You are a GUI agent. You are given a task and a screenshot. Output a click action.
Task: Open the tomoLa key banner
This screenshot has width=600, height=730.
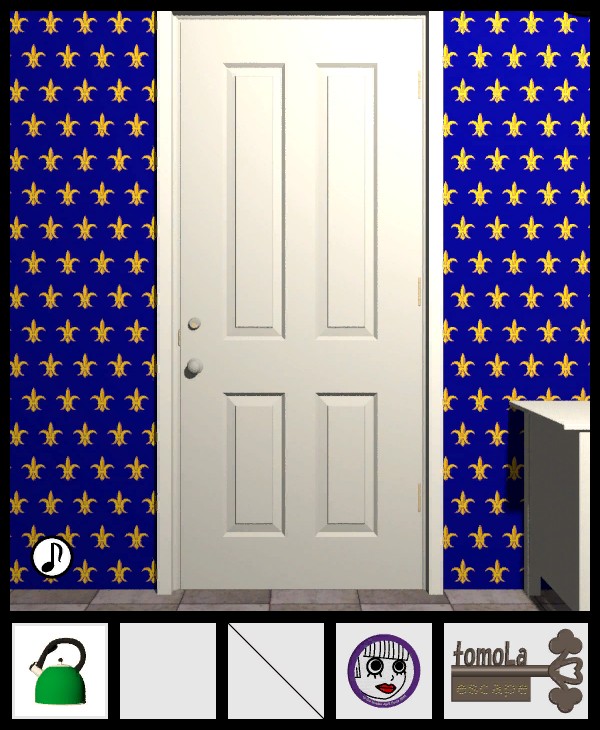[x=516, y=671]
